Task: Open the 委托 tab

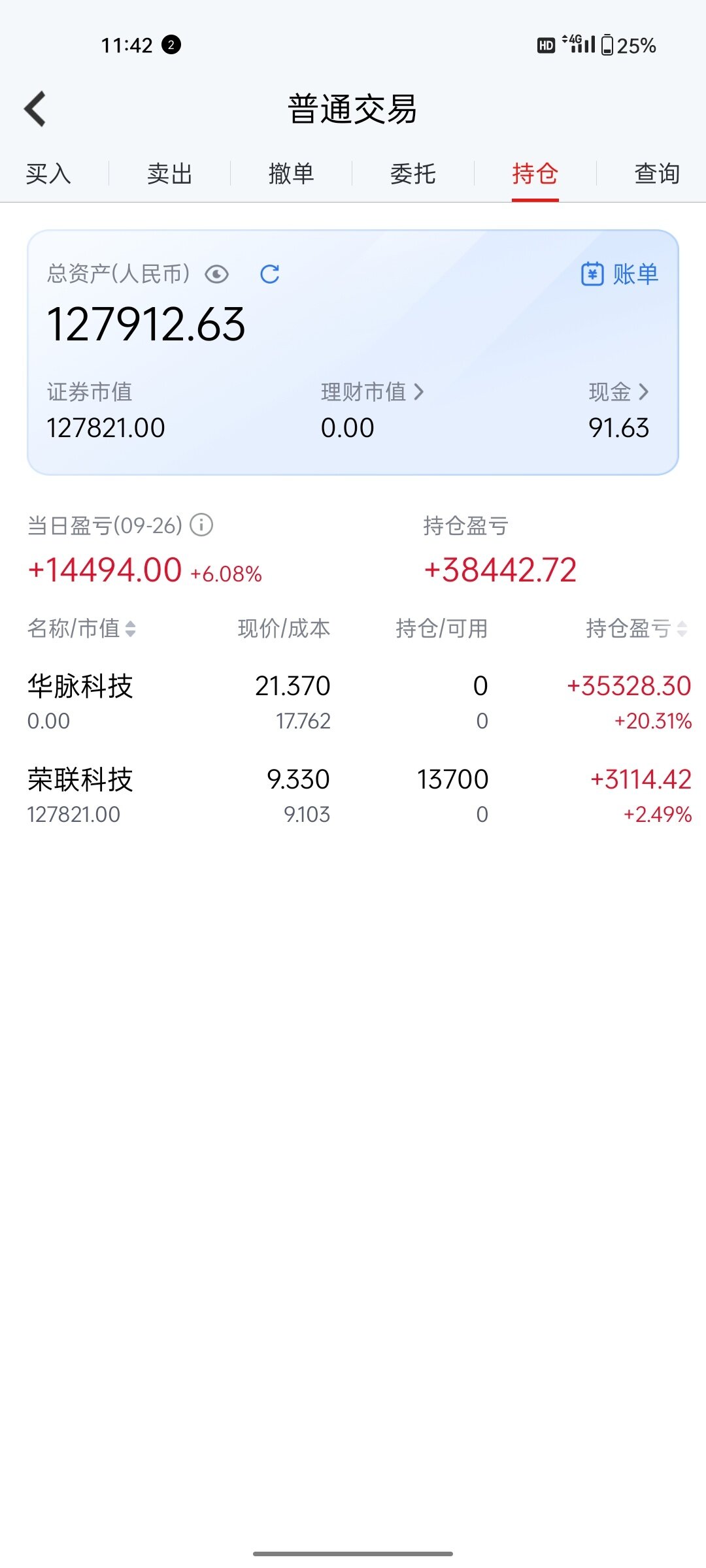Action: pos(413,174)
